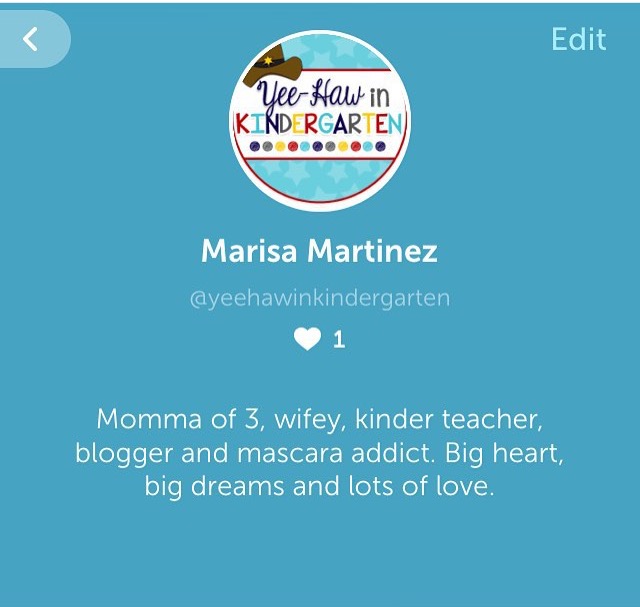Open the Yee-Haw in Kindergarten profile picture
This screenshot has height=607, width=640.
tap(320, 120)
